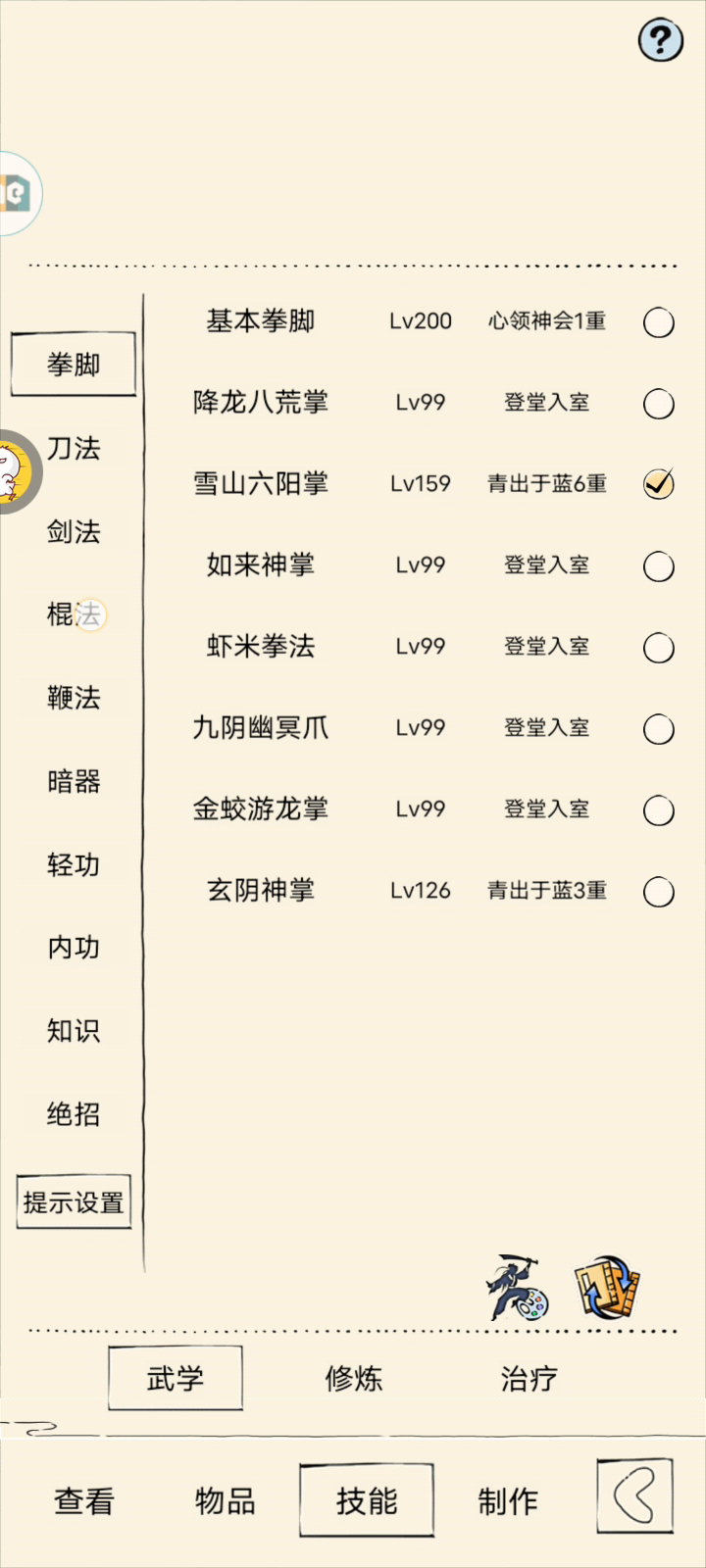Tap the back arrow button
The height and width of the screenshot is (1568, 706).
[634, 1497]
